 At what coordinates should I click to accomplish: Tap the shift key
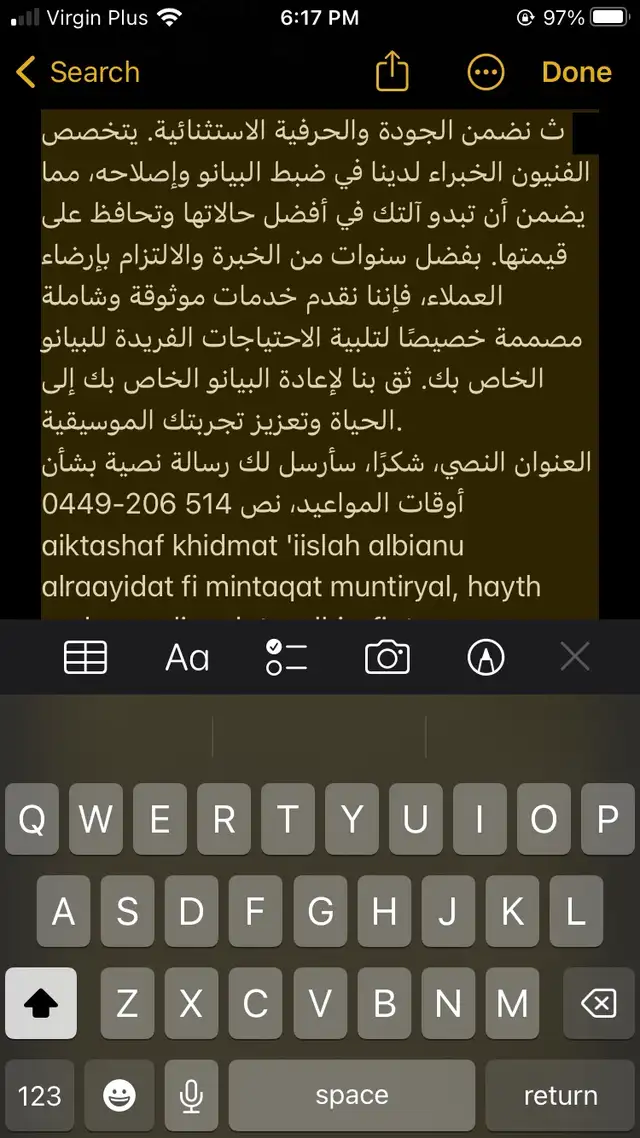pyautogui.click(x=41, y=1003)
